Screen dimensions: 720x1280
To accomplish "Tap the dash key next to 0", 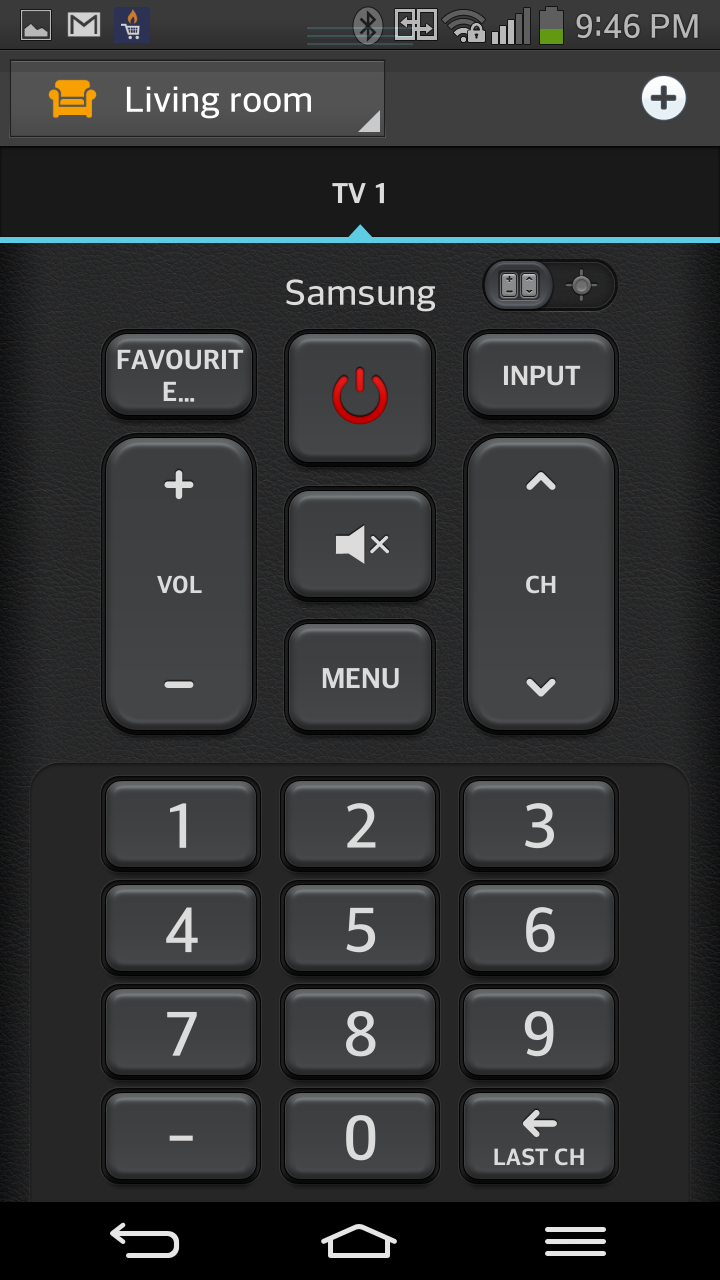I will pyautogui.click(x=181, y=1137).
